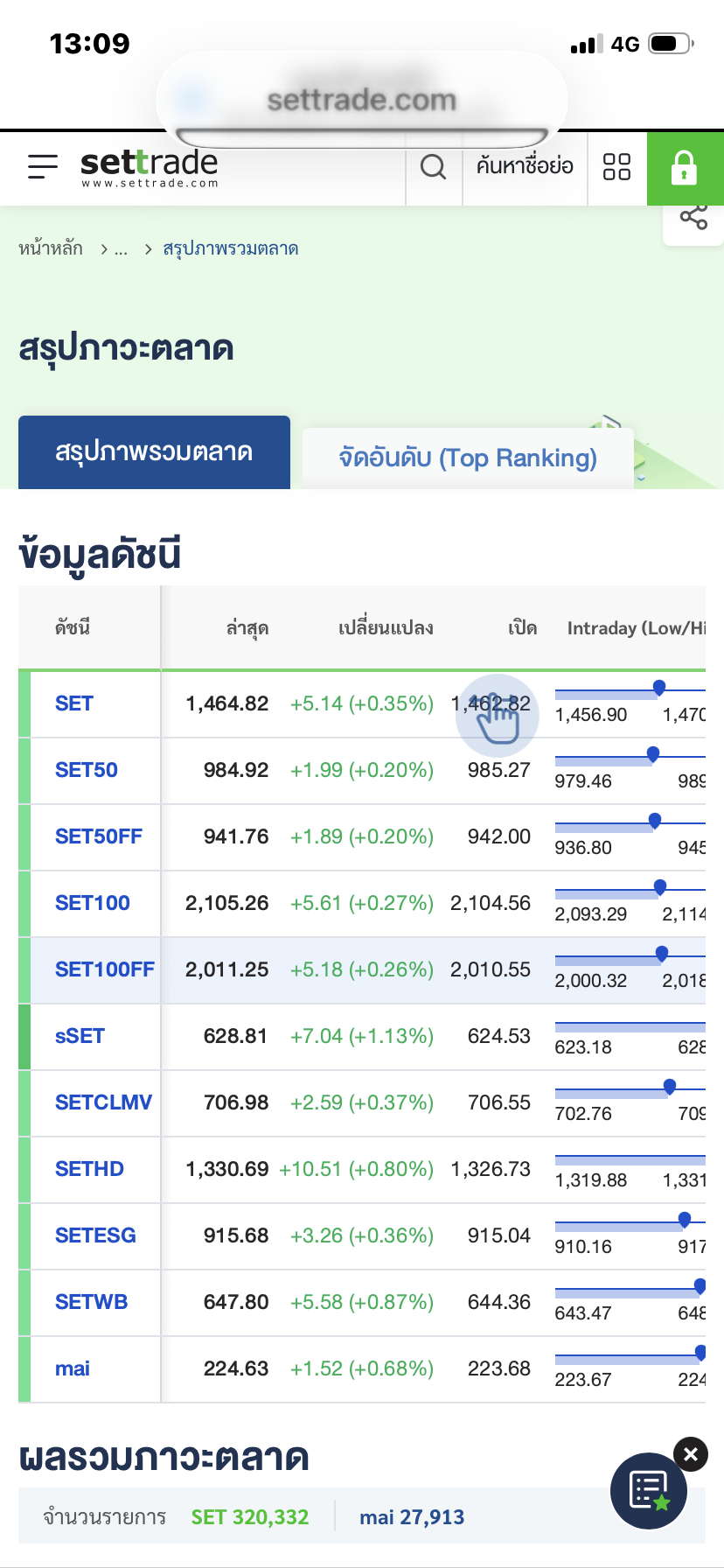724x1568 pixels.
Task: Open the floating checklist star button
Action: [649, 1491]
